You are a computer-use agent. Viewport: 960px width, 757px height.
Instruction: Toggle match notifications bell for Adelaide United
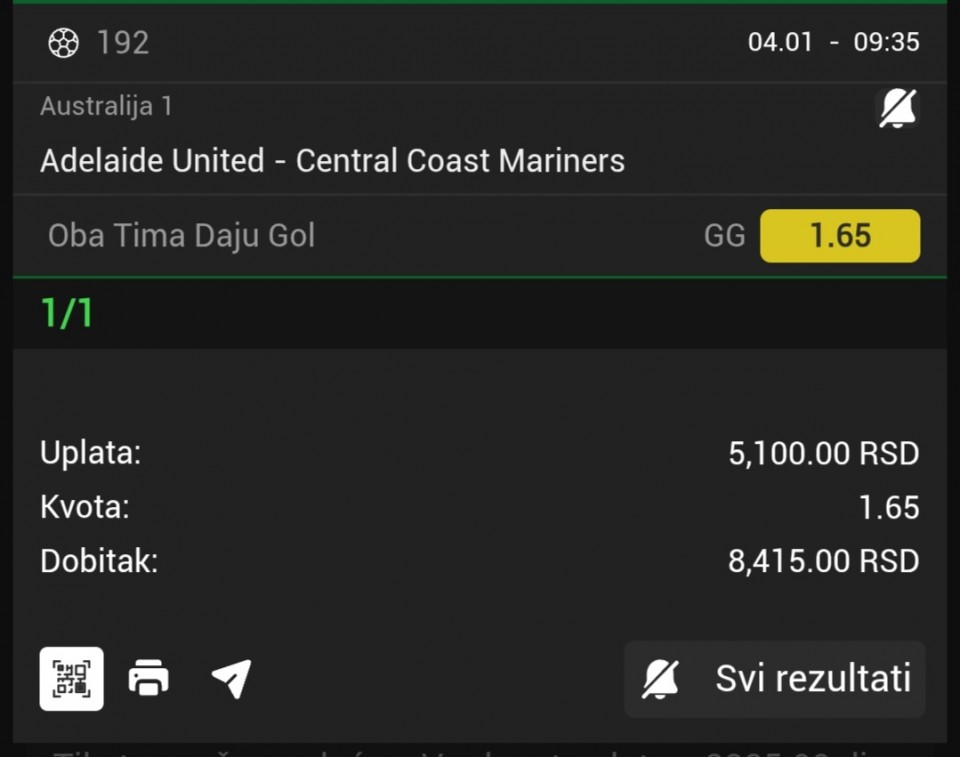click(x=897, y=108)
